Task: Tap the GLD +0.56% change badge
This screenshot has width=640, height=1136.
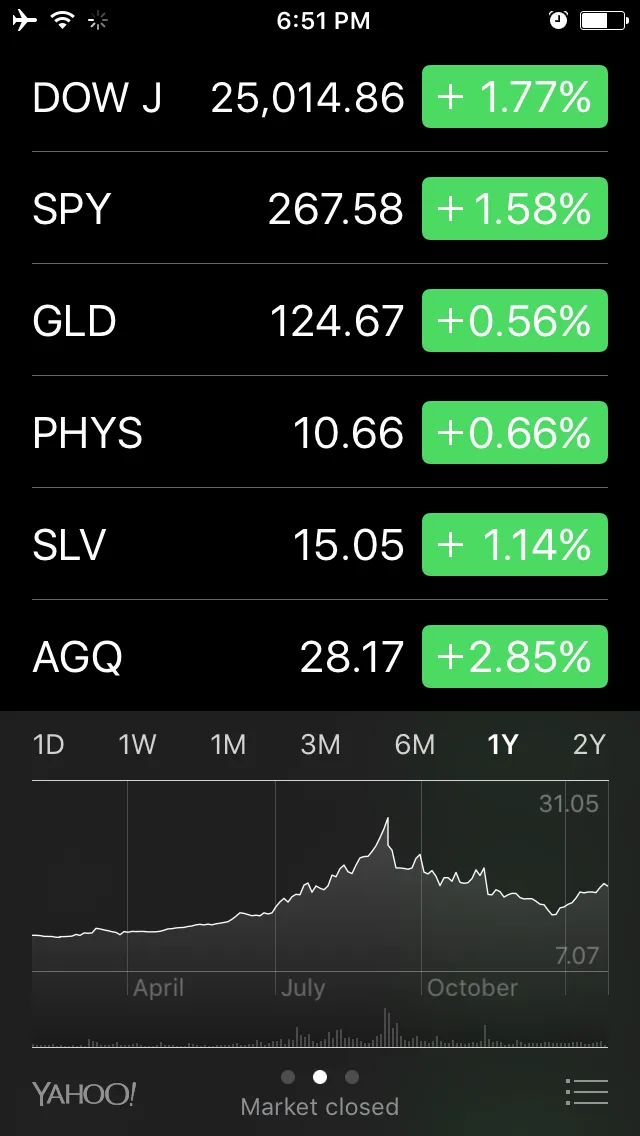Action: (515, 321)
